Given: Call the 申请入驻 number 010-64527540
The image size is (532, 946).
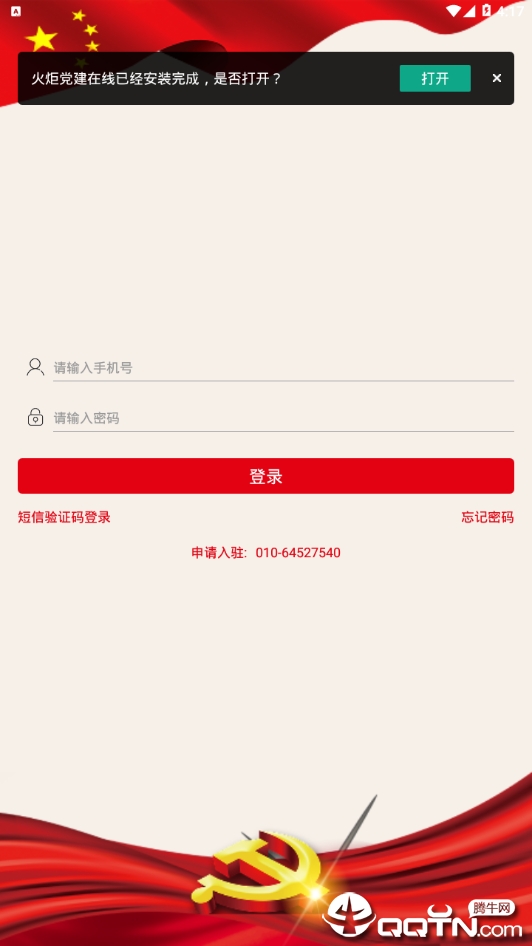Looking at the screenshot, I should 266,553.
